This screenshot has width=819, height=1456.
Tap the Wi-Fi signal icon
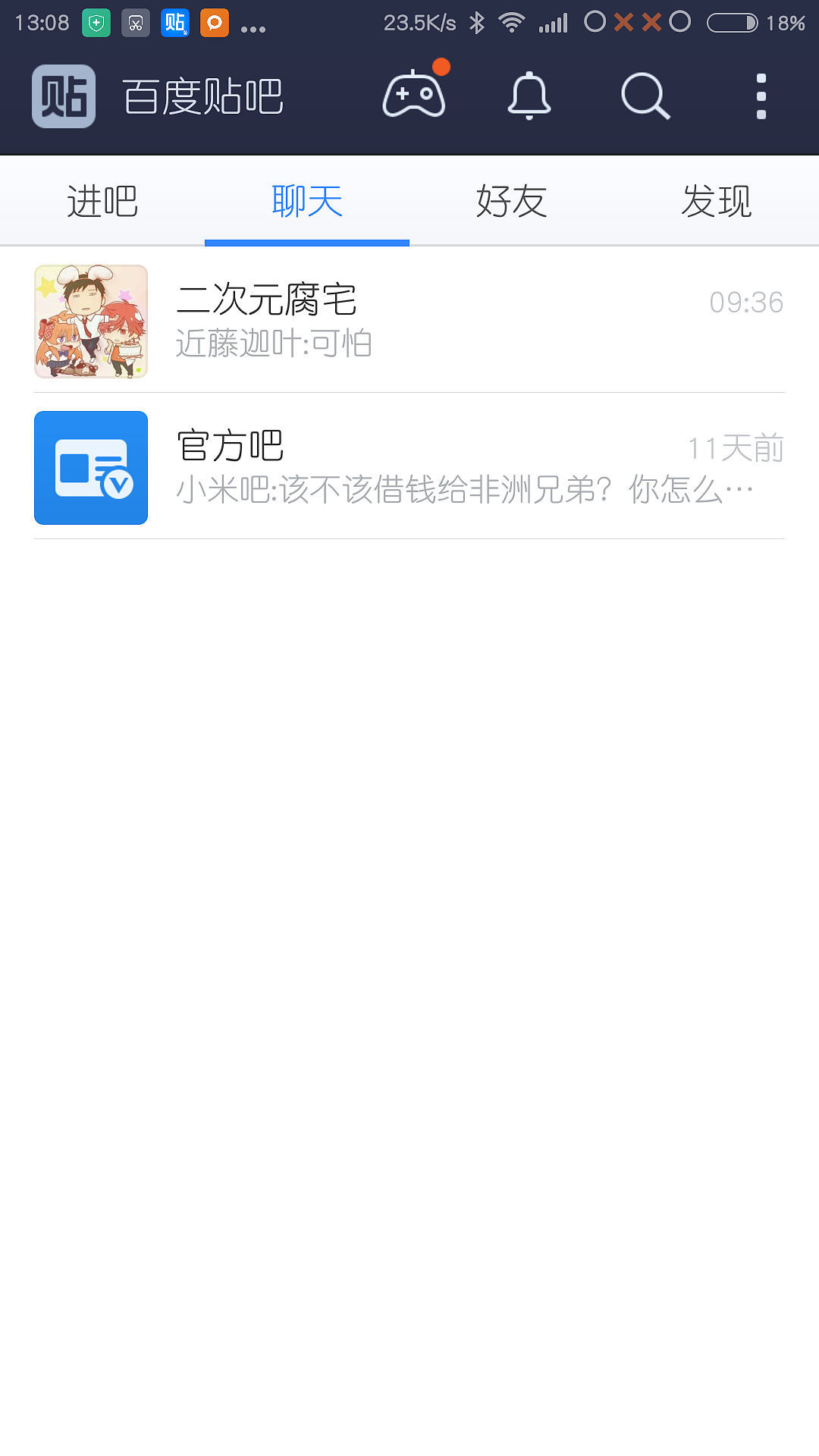tap(514, 22)
